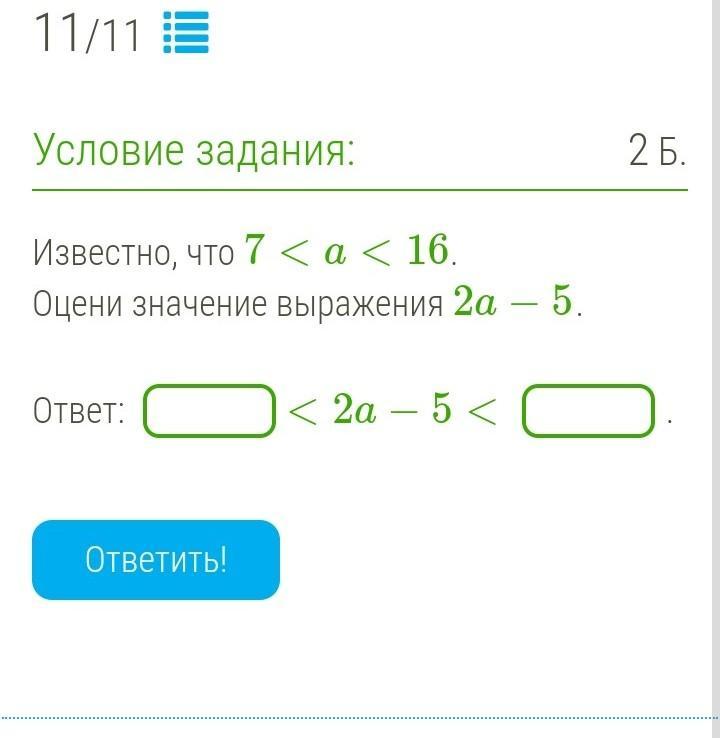The height and width of the screenshot is (738, 720).
Task: Open the task list icon next to 11/11
Action: [186, 33]
